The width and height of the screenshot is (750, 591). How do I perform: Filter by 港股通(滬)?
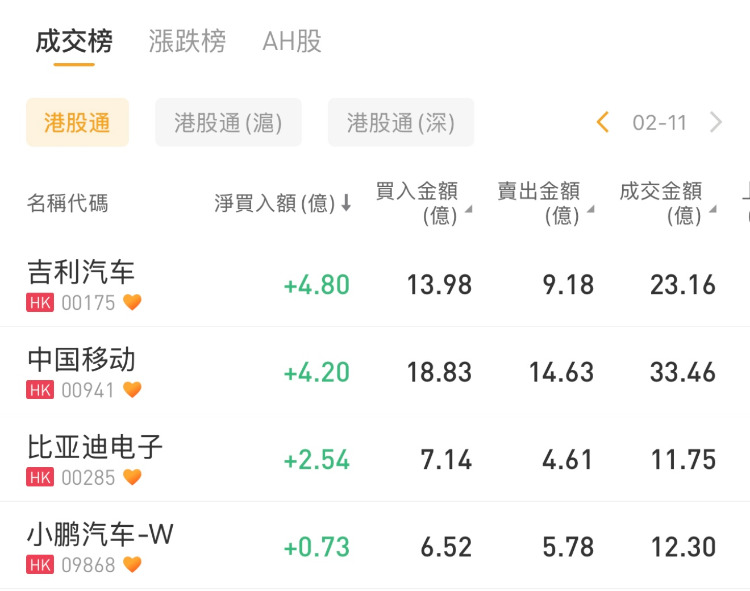click(228, 123)
